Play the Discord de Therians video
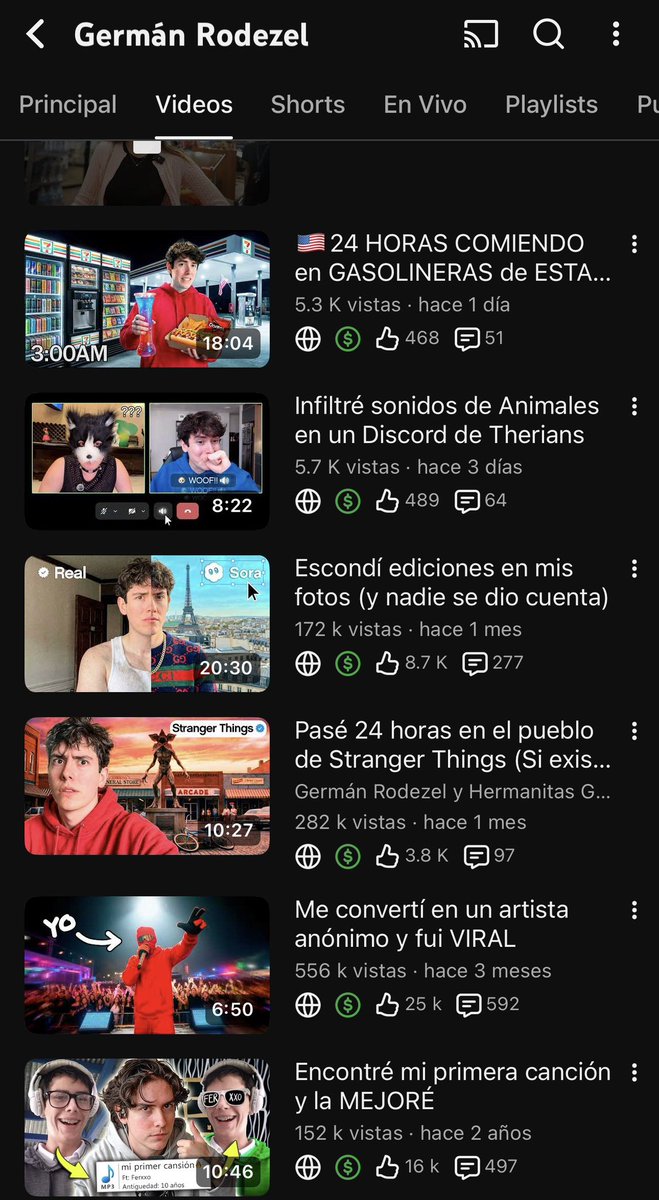This screenshot has width=659, height=1200. point(147,461)
